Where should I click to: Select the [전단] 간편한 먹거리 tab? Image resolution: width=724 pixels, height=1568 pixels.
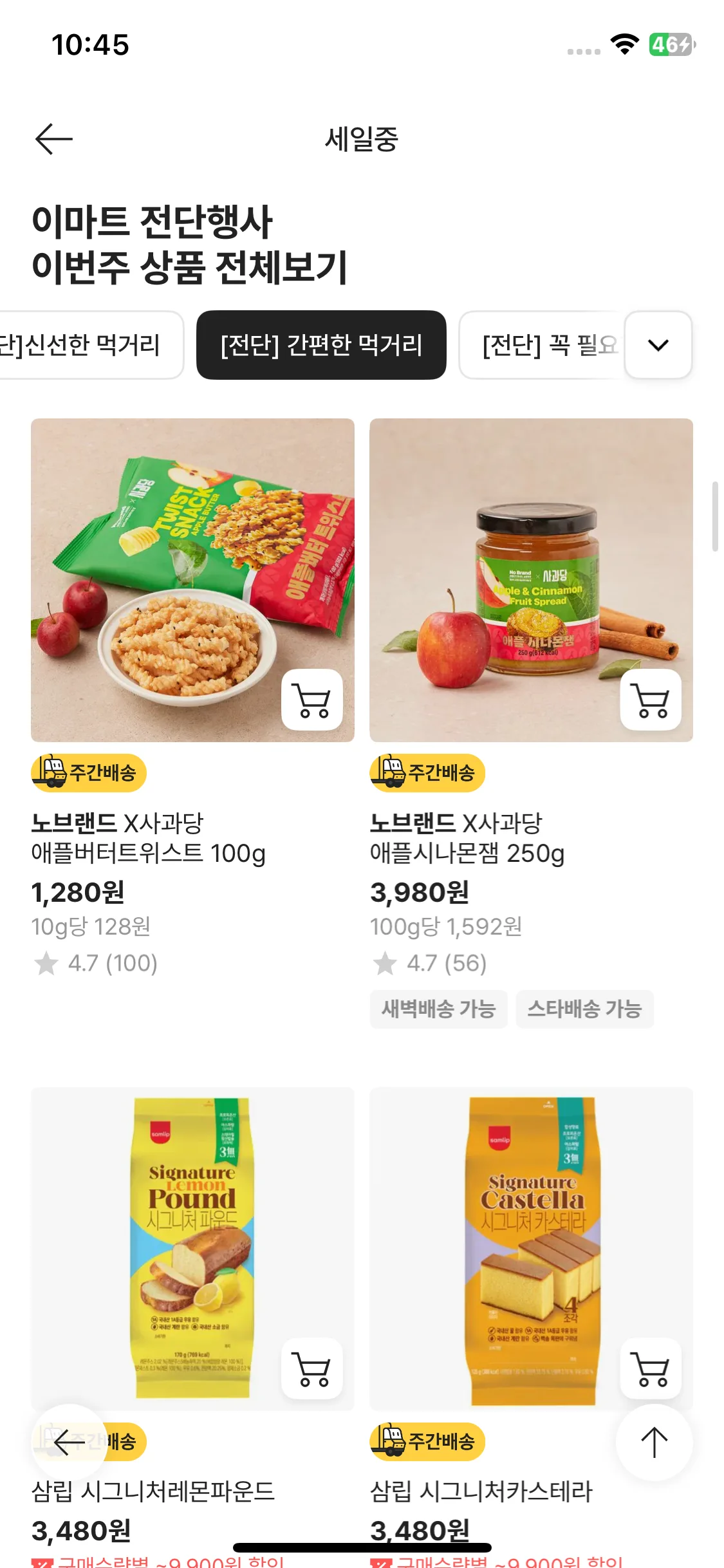[321, 345]
